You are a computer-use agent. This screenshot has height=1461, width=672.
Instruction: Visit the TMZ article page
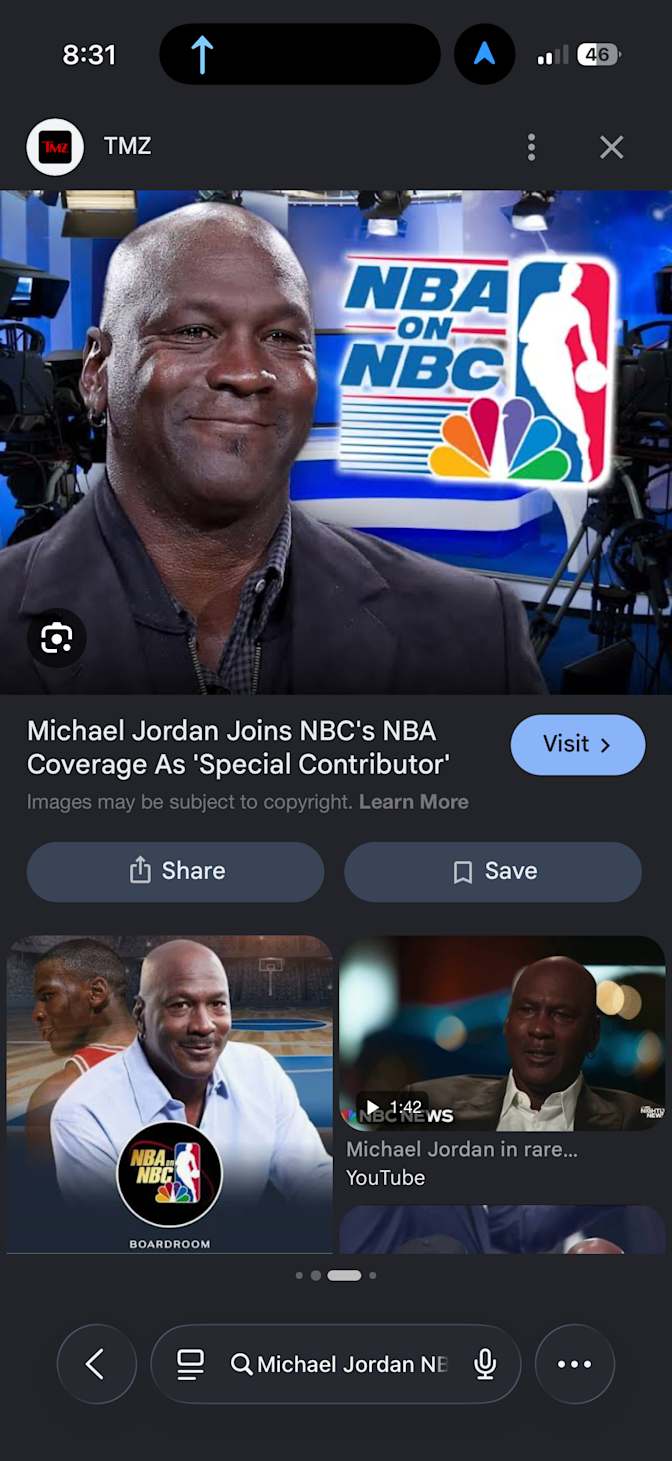point(577,744)
